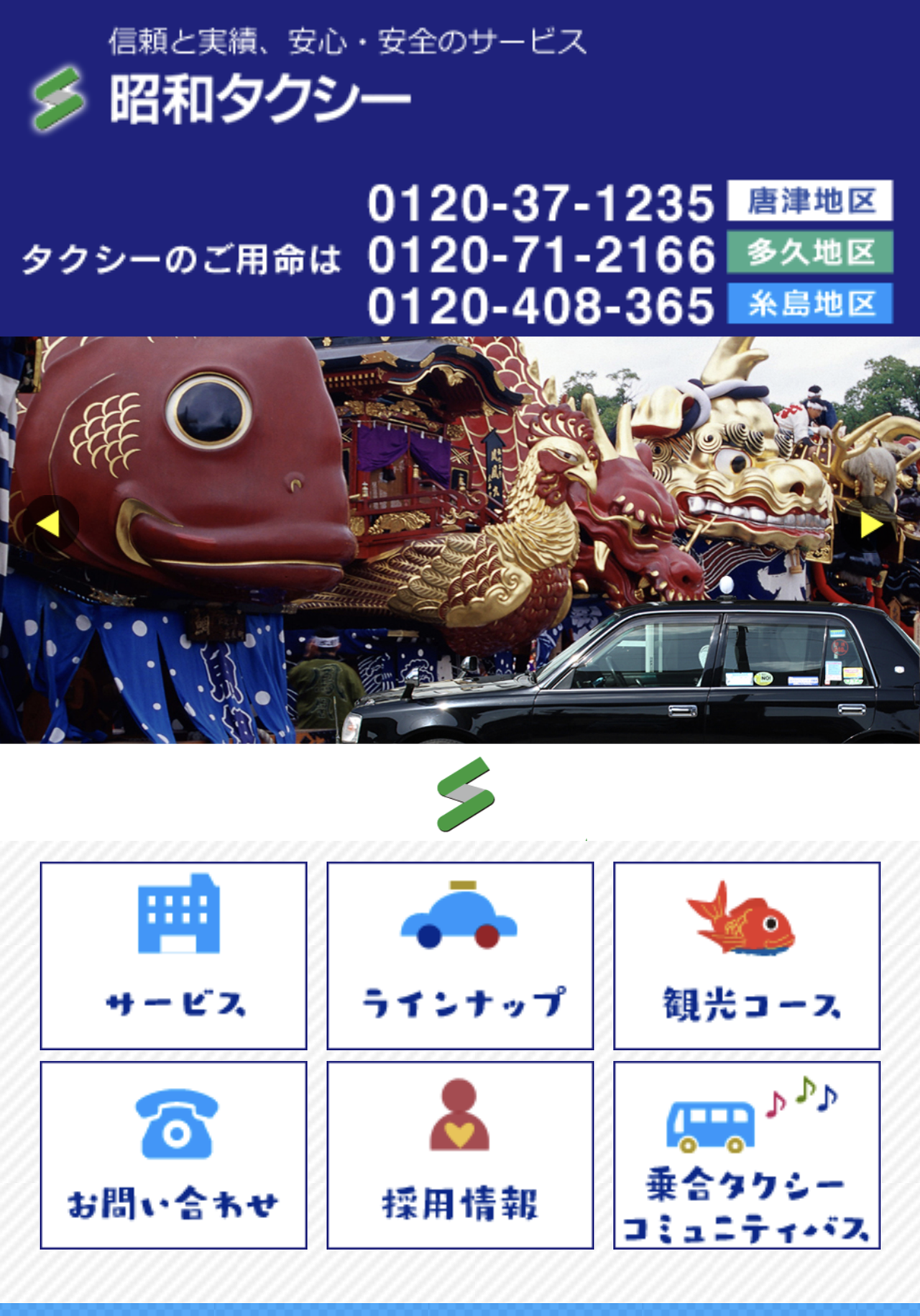Advance to the next slide with the right arrow
The height and width of the screenshot is (1316, 920).
(x=871, y=524)
